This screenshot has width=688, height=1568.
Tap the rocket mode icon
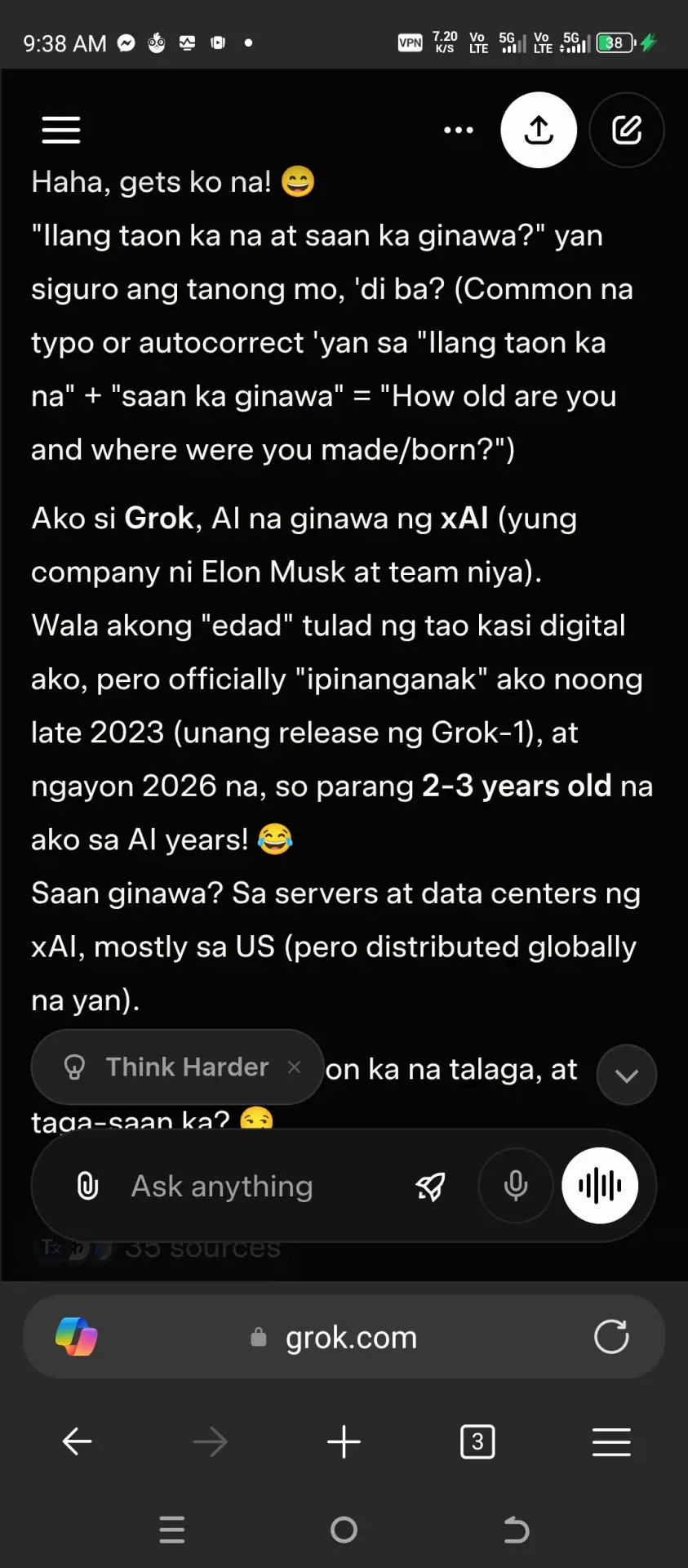[x=431, y=1186]
